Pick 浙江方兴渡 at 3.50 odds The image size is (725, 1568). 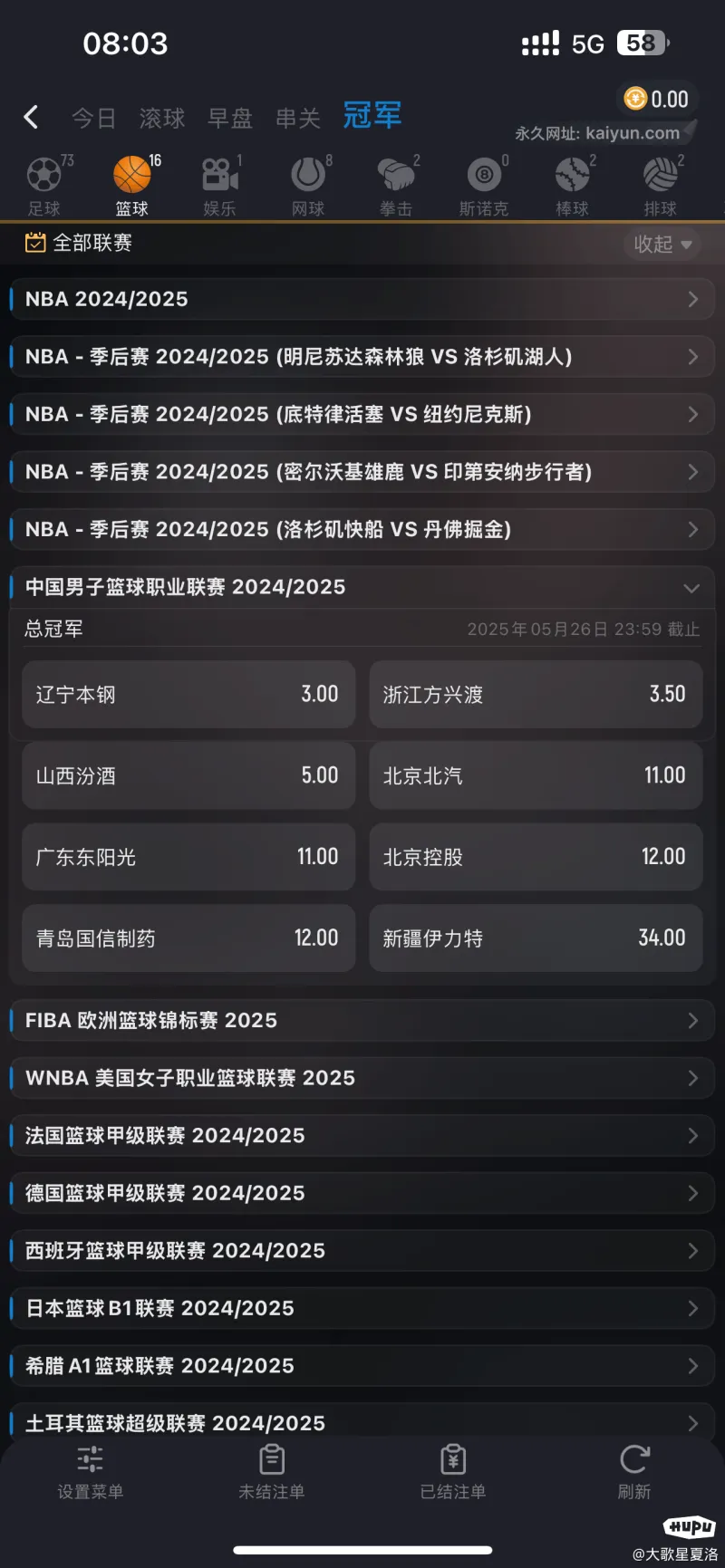click(x=536, y=695)
